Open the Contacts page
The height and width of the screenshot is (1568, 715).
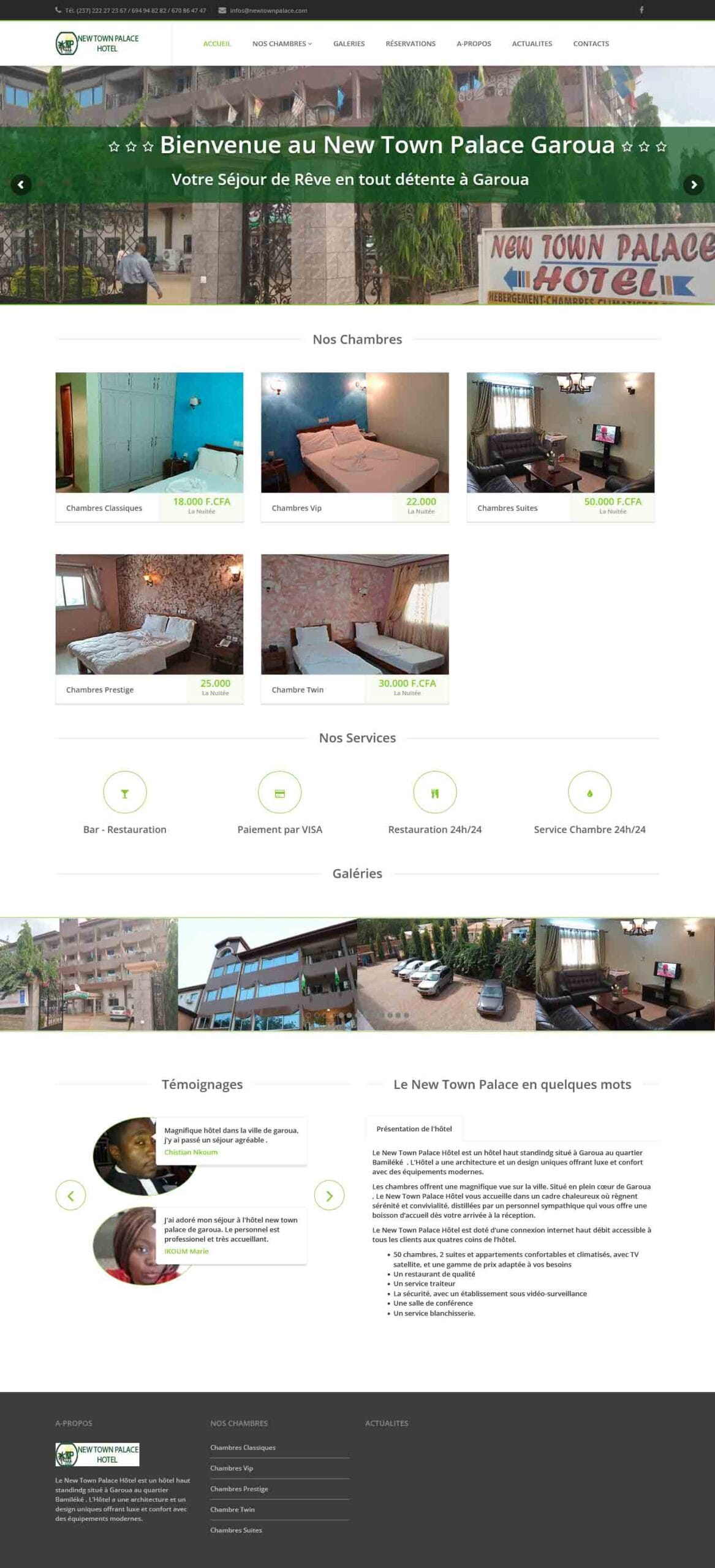pyautogui.click(x=591, y=43)
